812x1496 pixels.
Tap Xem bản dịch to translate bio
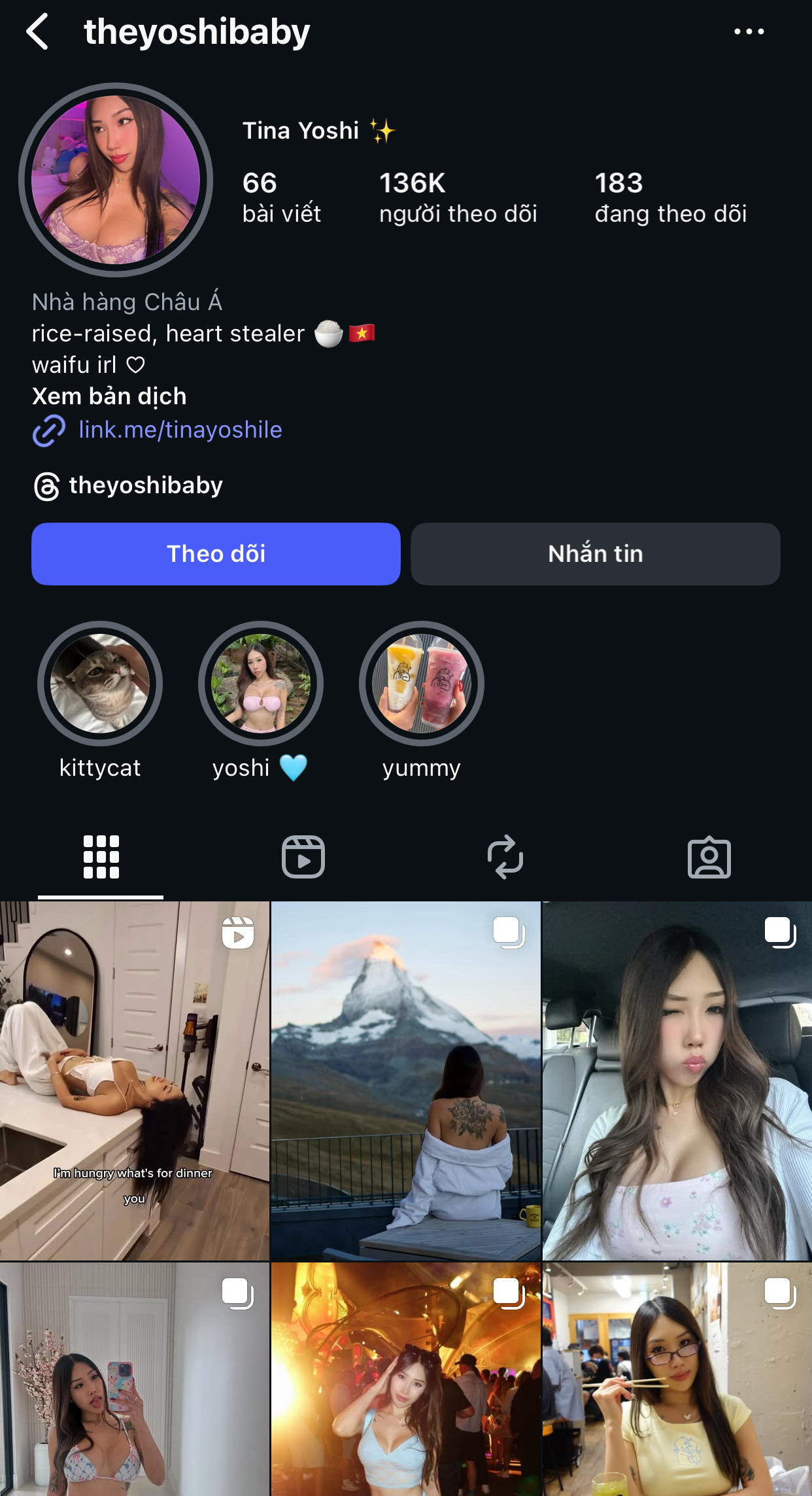(109, 396)
